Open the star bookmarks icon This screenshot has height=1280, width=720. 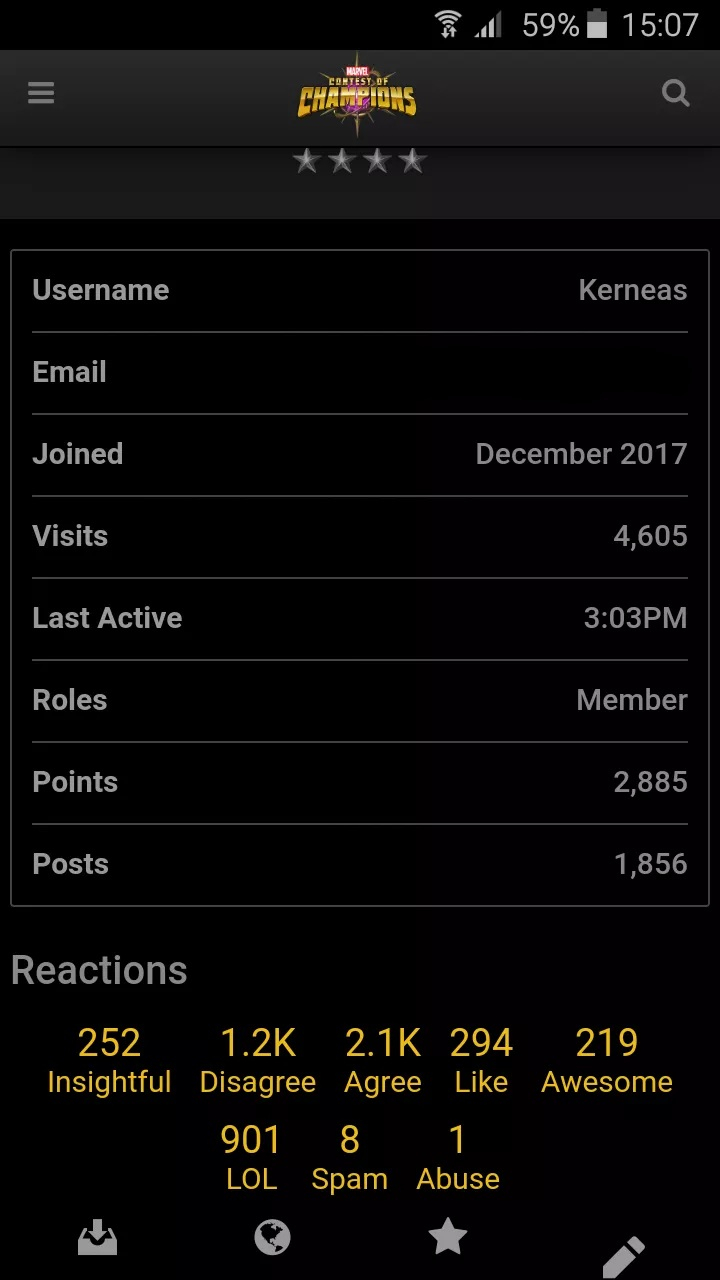pyautogui.click(x=448, y=1237)
